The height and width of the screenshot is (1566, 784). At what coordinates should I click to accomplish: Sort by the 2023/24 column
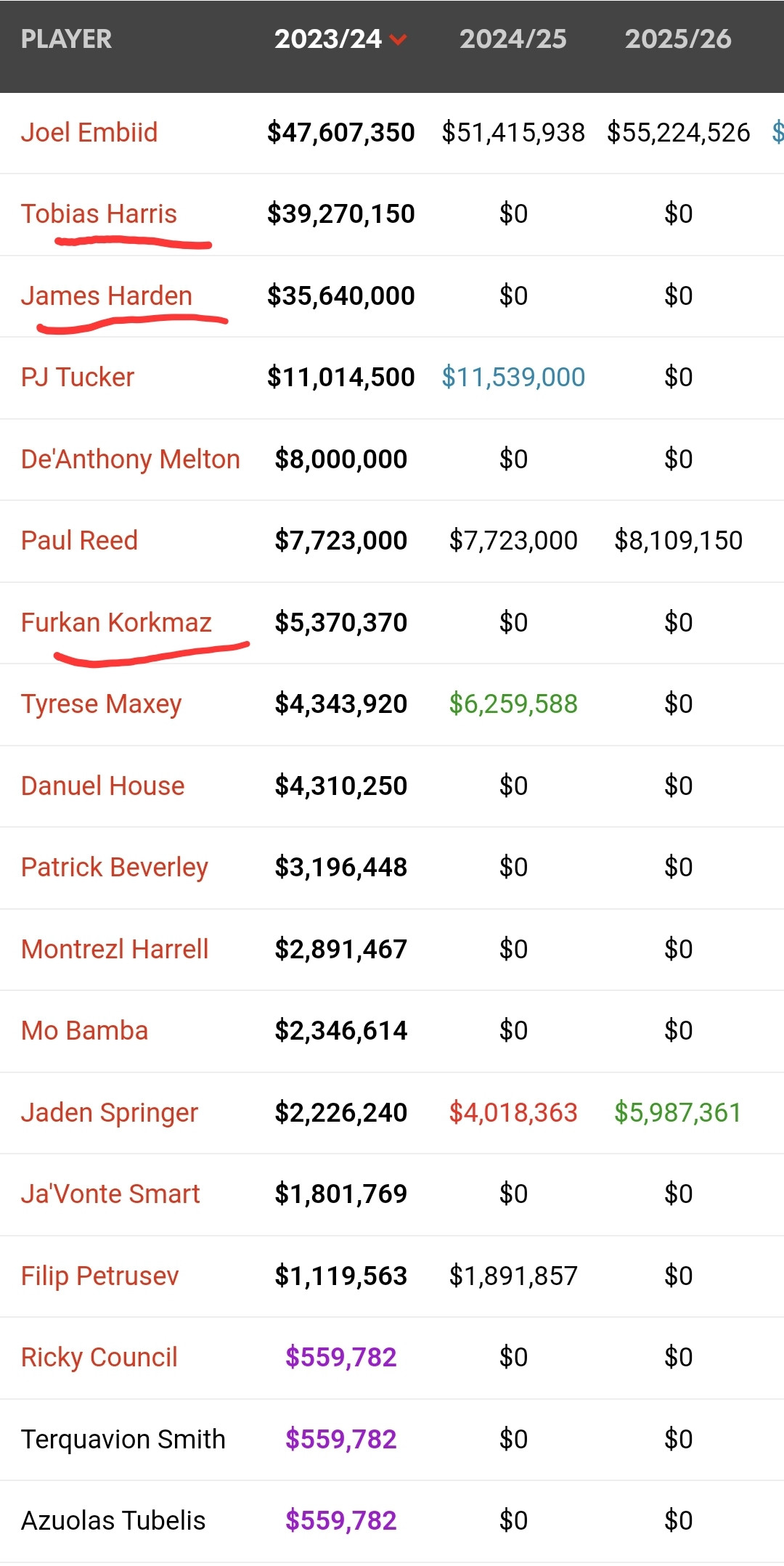tap(340, 39)
